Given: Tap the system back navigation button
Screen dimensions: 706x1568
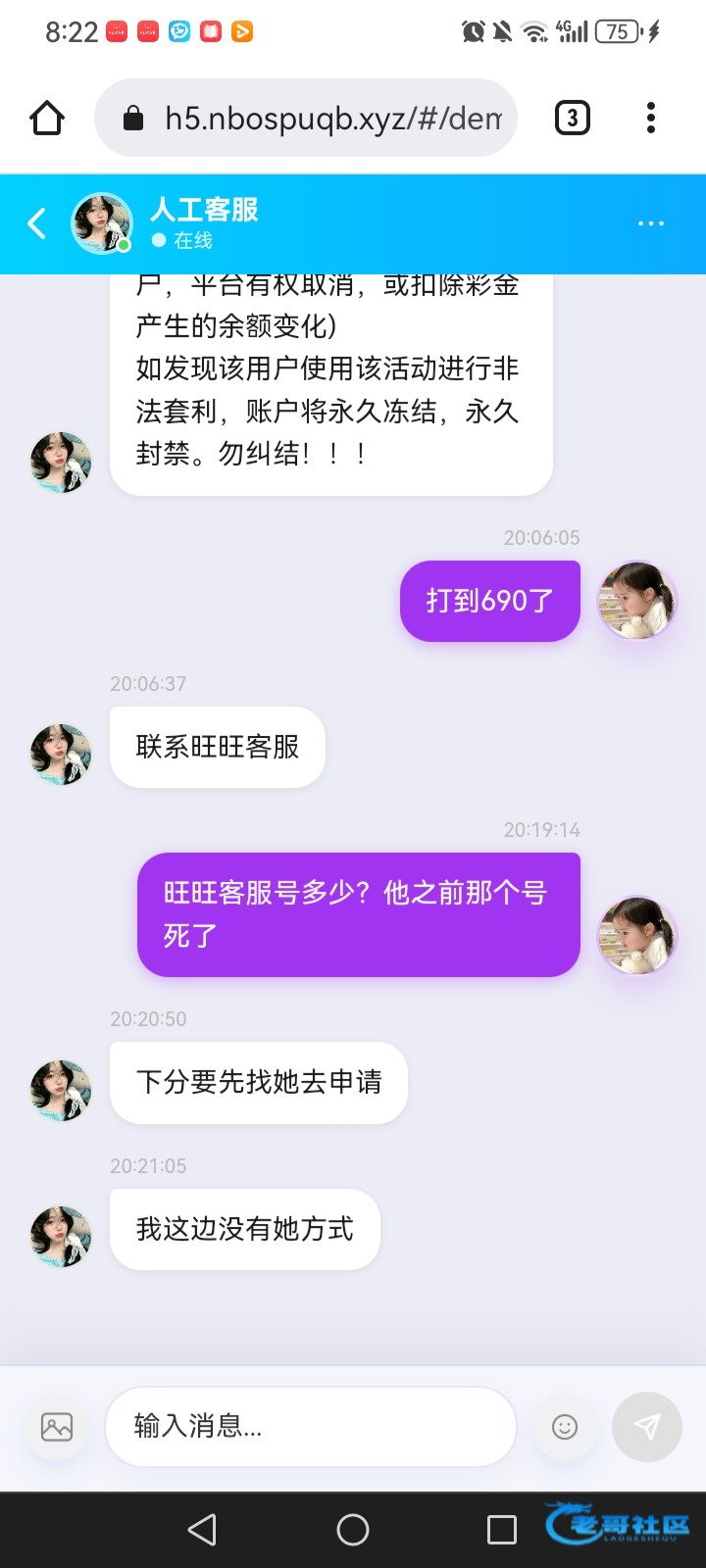Looking at the screenshot, I should [202, 1530].
